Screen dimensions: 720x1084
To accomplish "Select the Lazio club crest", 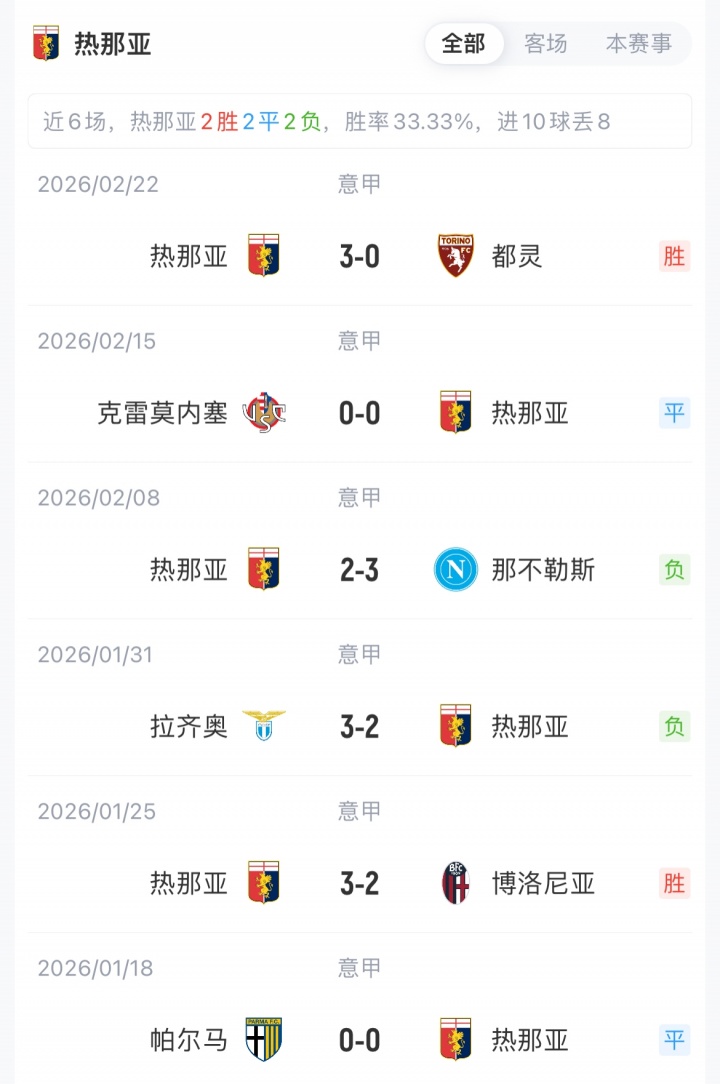I will pyautogui.click(x=262, y=726).
